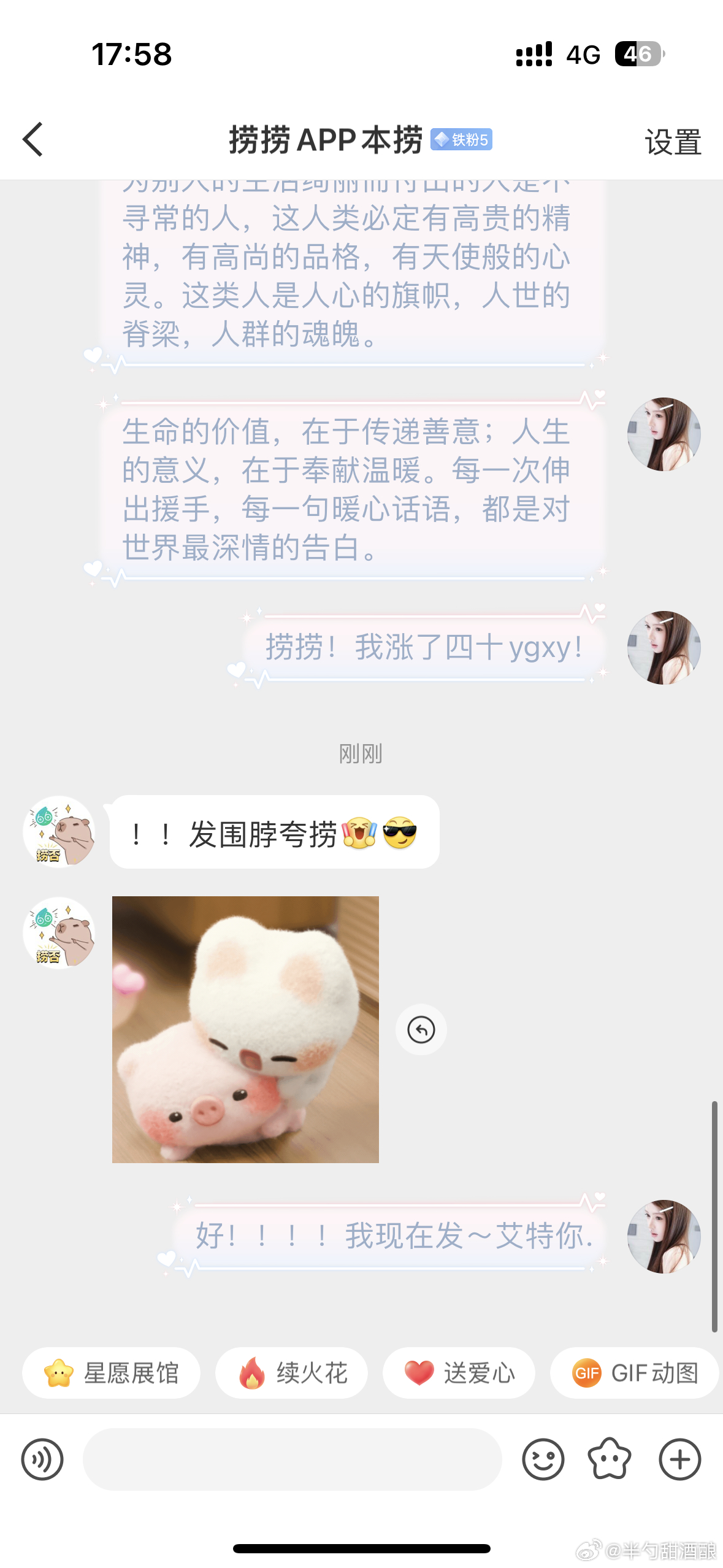
Task: Tap 捞捞's capybara avatar
Action: [59, 832]
